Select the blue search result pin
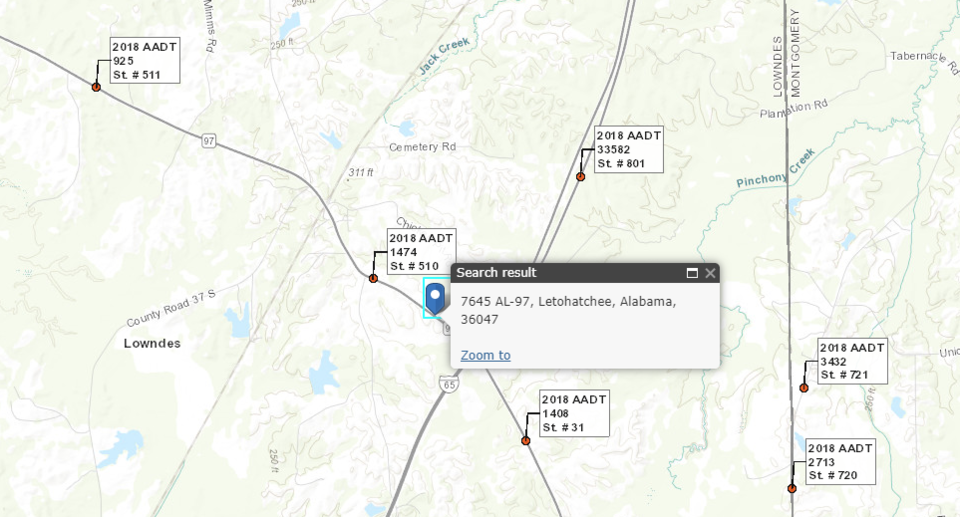Viewport: 960px width, 517px height. point(435,298)
